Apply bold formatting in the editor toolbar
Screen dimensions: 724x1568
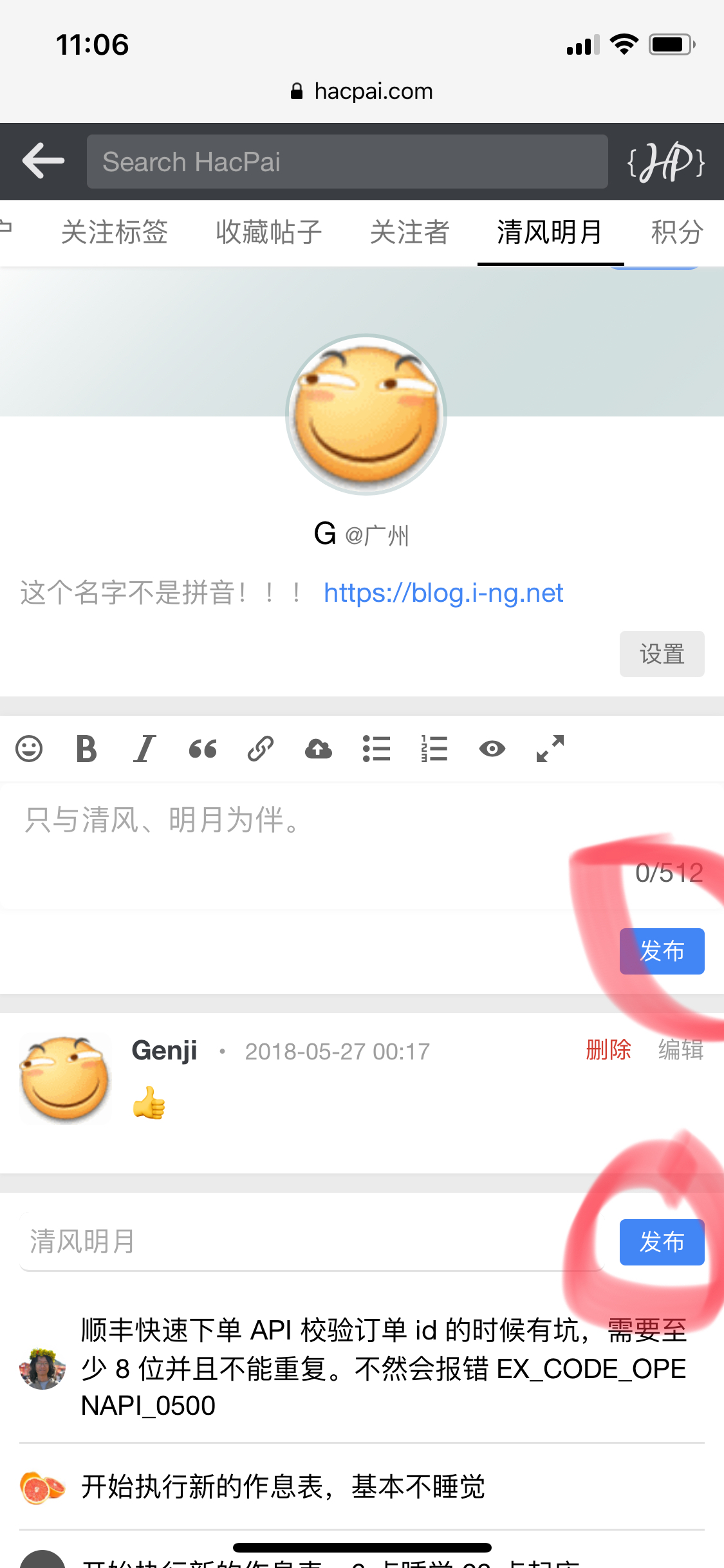tap(86, 749)
